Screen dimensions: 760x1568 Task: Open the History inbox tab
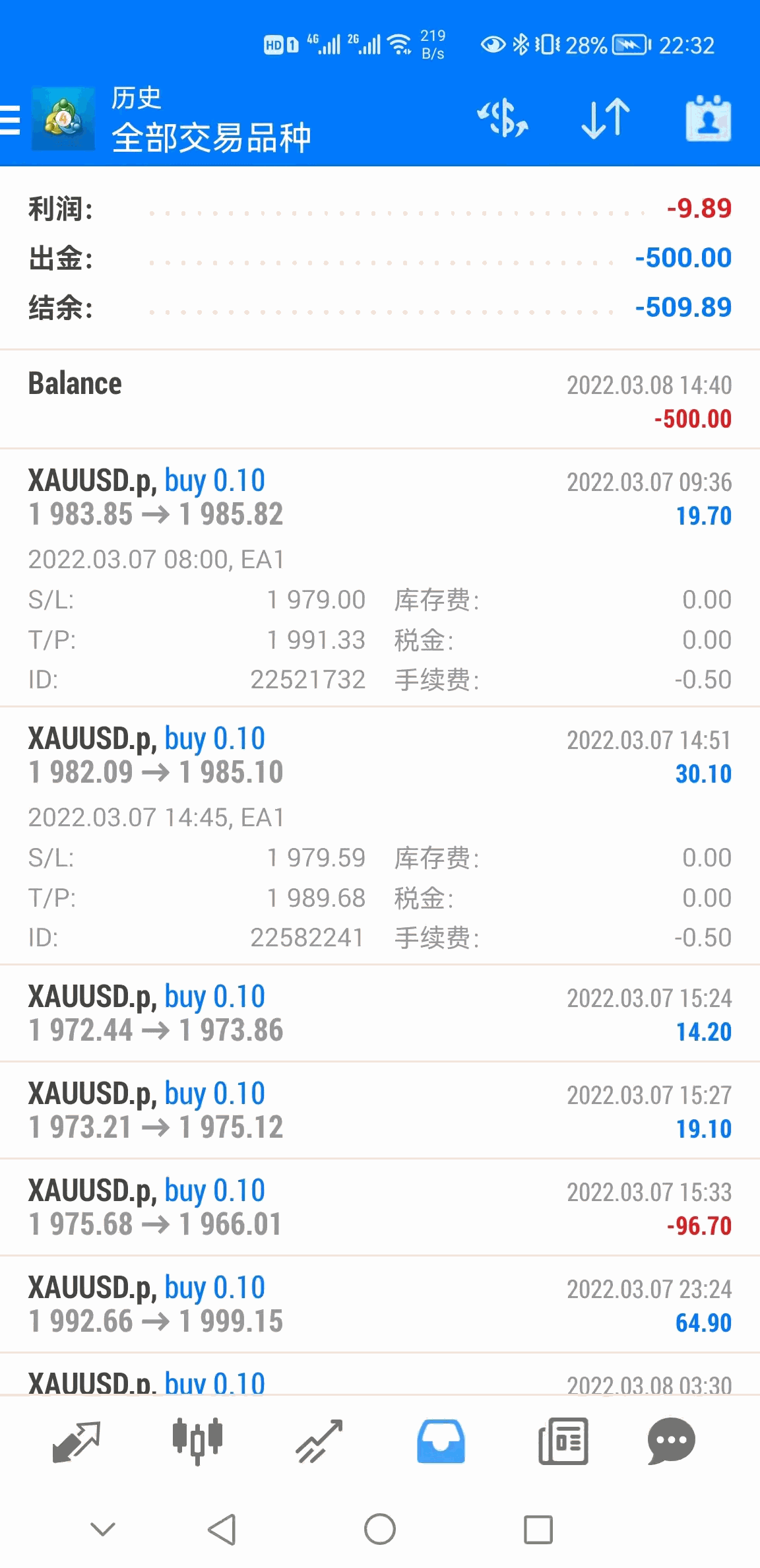click(x=441, y=1441)
